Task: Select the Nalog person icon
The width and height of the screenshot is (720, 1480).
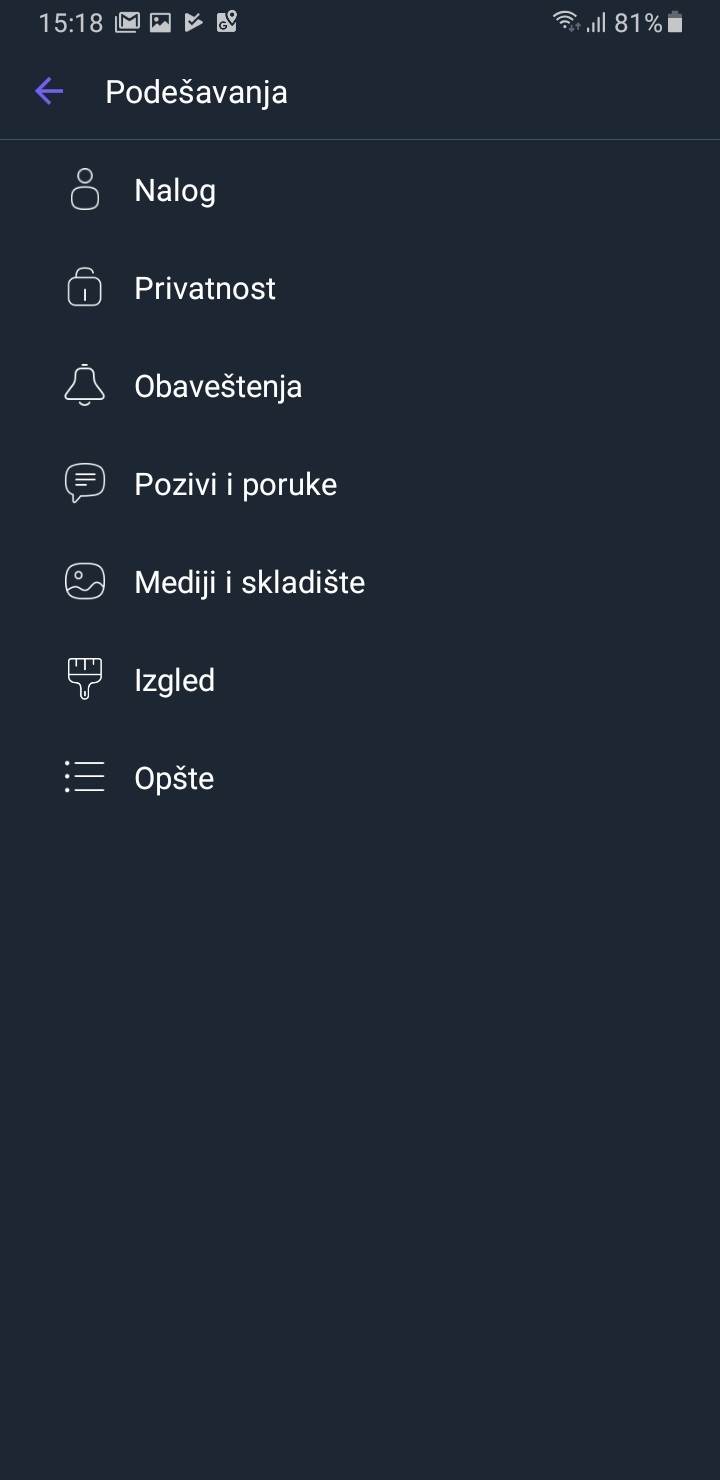Action: click(85, 189)
